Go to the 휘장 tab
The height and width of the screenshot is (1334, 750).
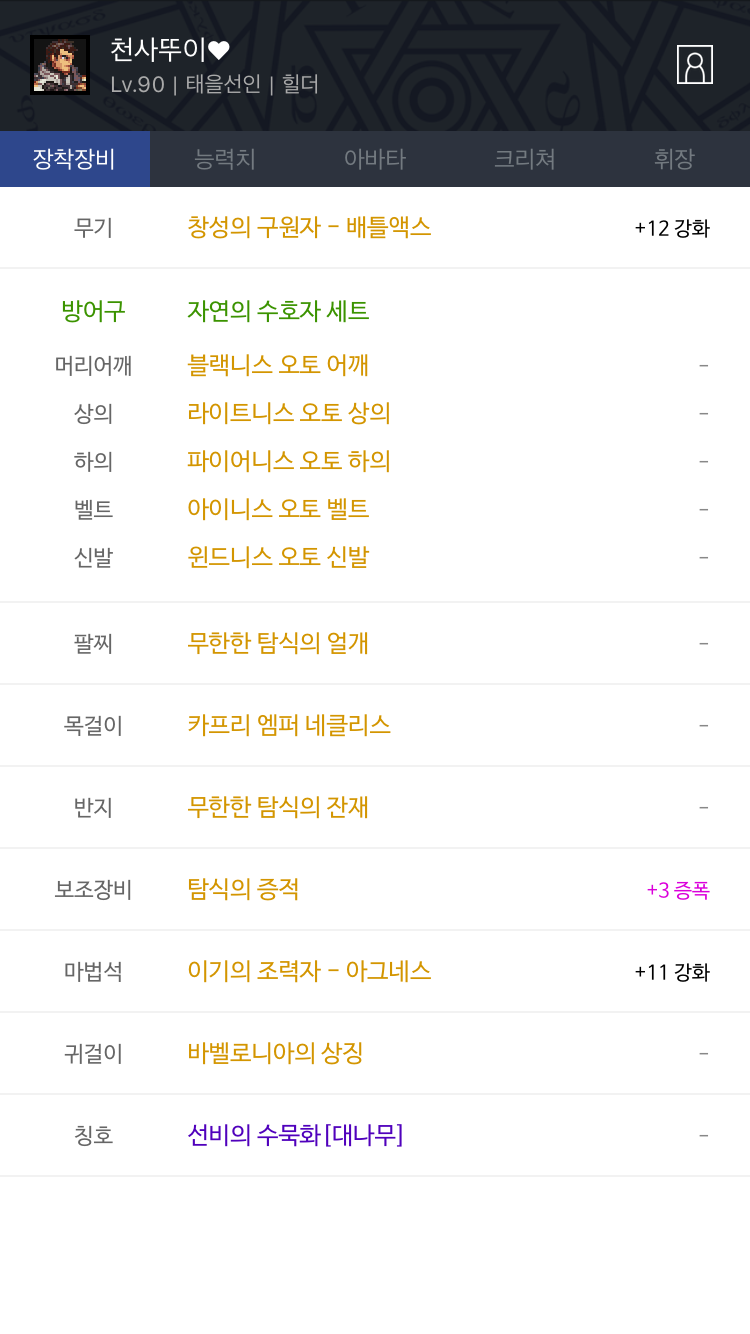click(x=675, y=159)
